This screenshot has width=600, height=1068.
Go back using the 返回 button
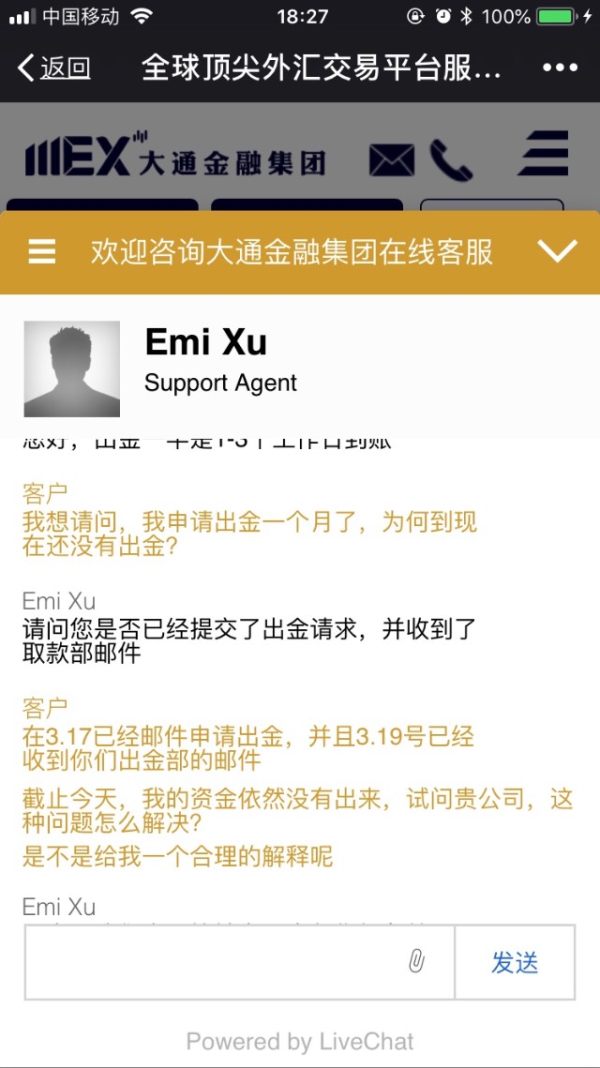pyautogui.click(x=54, y=68)
